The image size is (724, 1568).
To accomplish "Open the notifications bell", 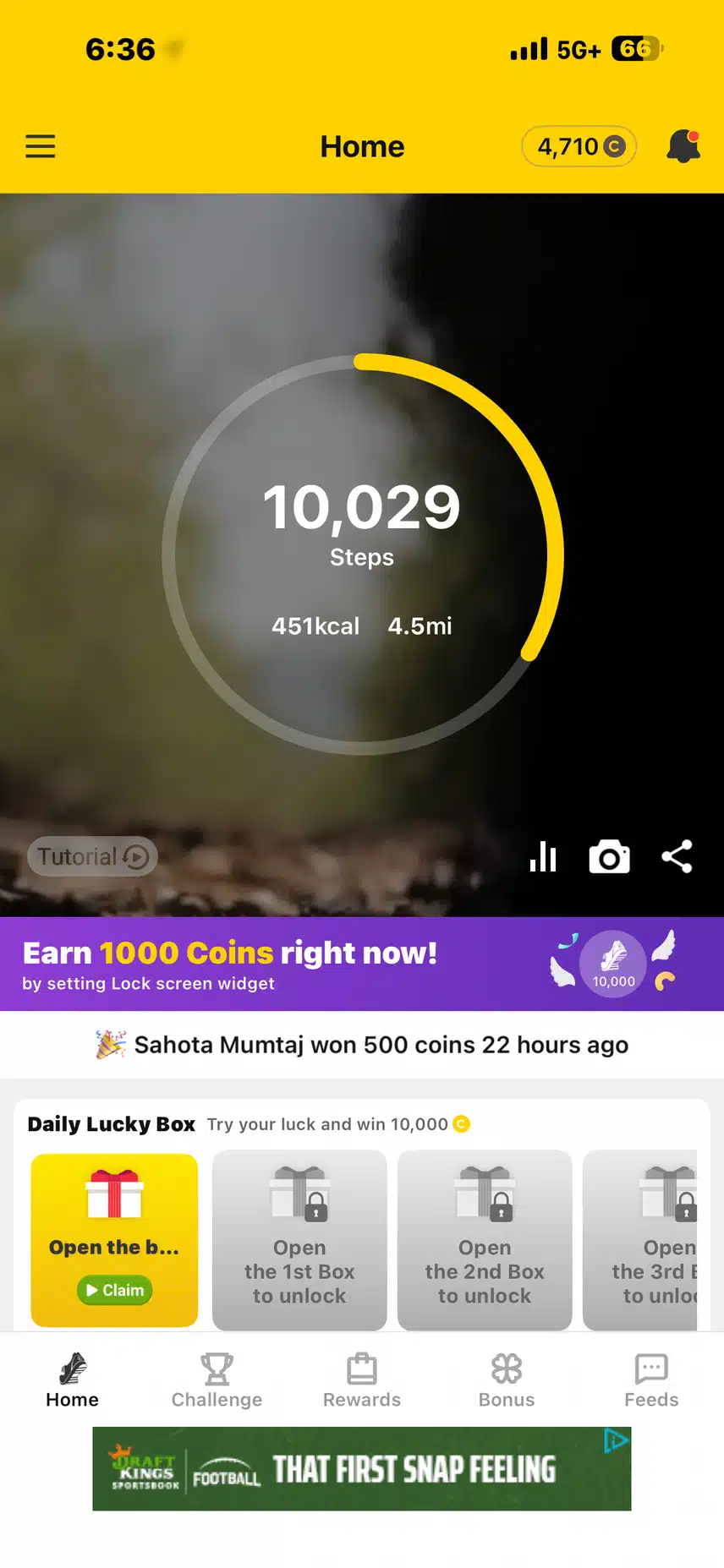I will coord(683,146).
